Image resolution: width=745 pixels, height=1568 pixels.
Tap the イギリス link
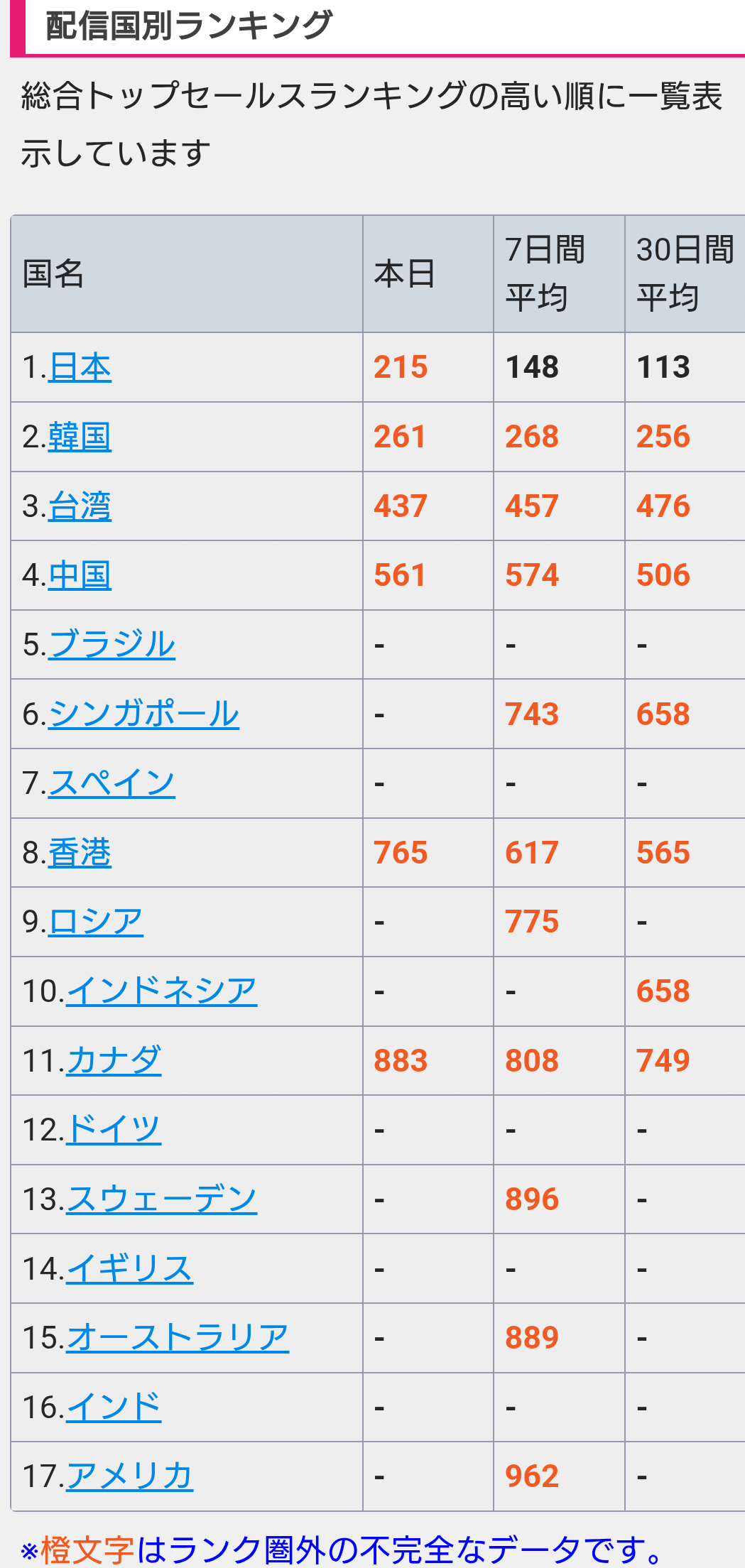click(129, 1268)
